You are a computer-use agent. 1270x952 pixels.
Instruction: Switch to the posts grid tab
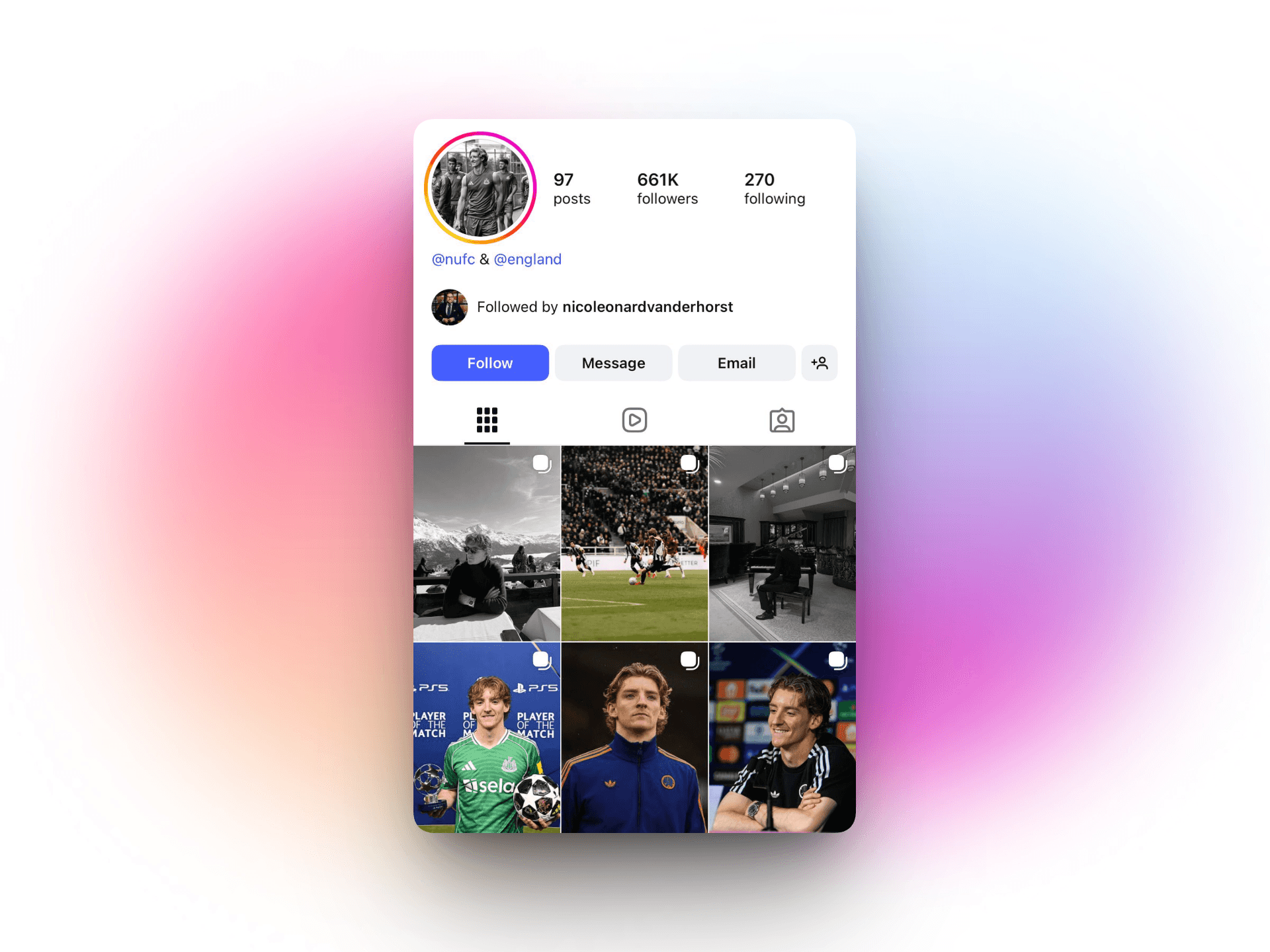click(487, 420)
